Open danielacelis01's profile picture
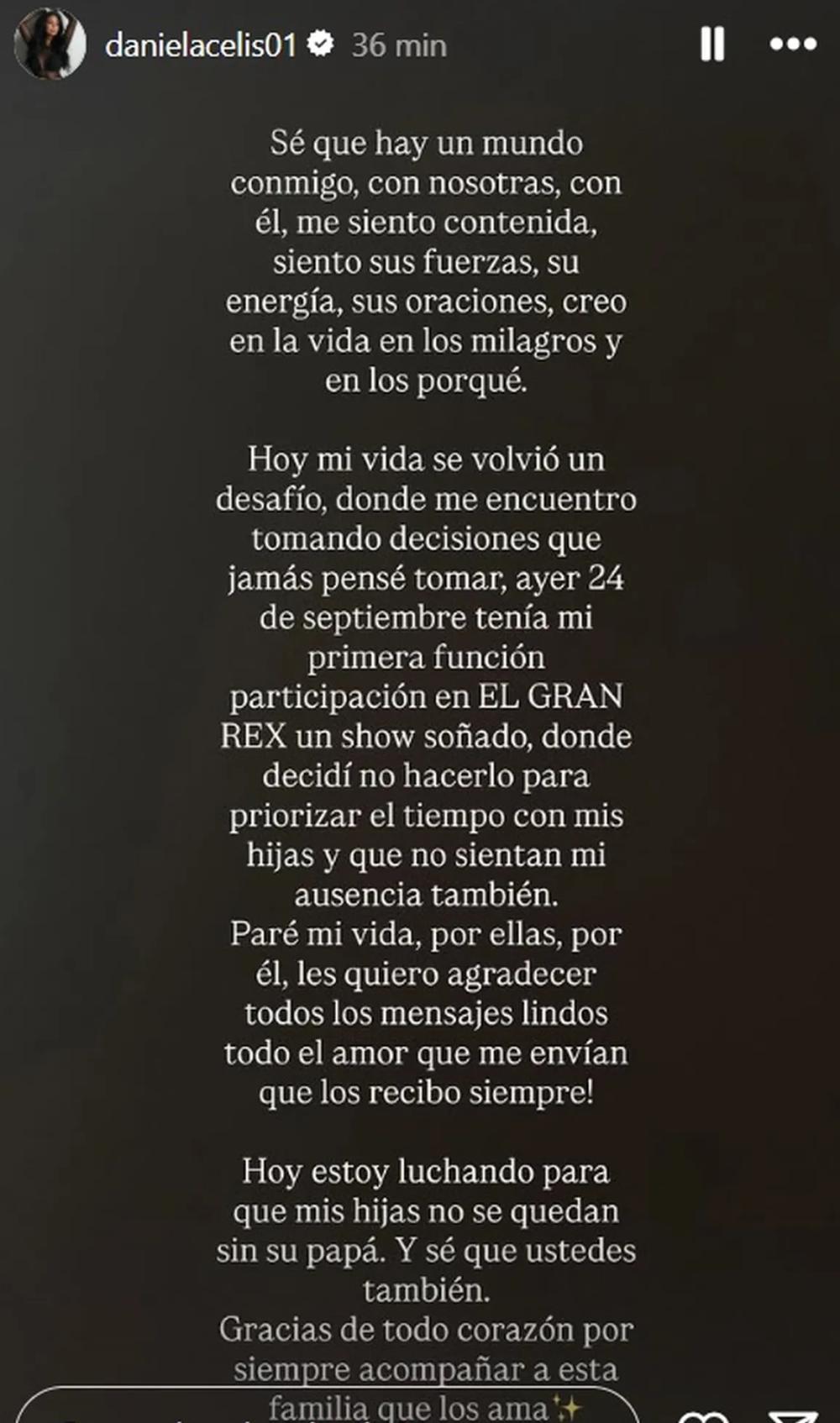The width and height of the screenshot is (840, 1423). click(x=50, y=45)
